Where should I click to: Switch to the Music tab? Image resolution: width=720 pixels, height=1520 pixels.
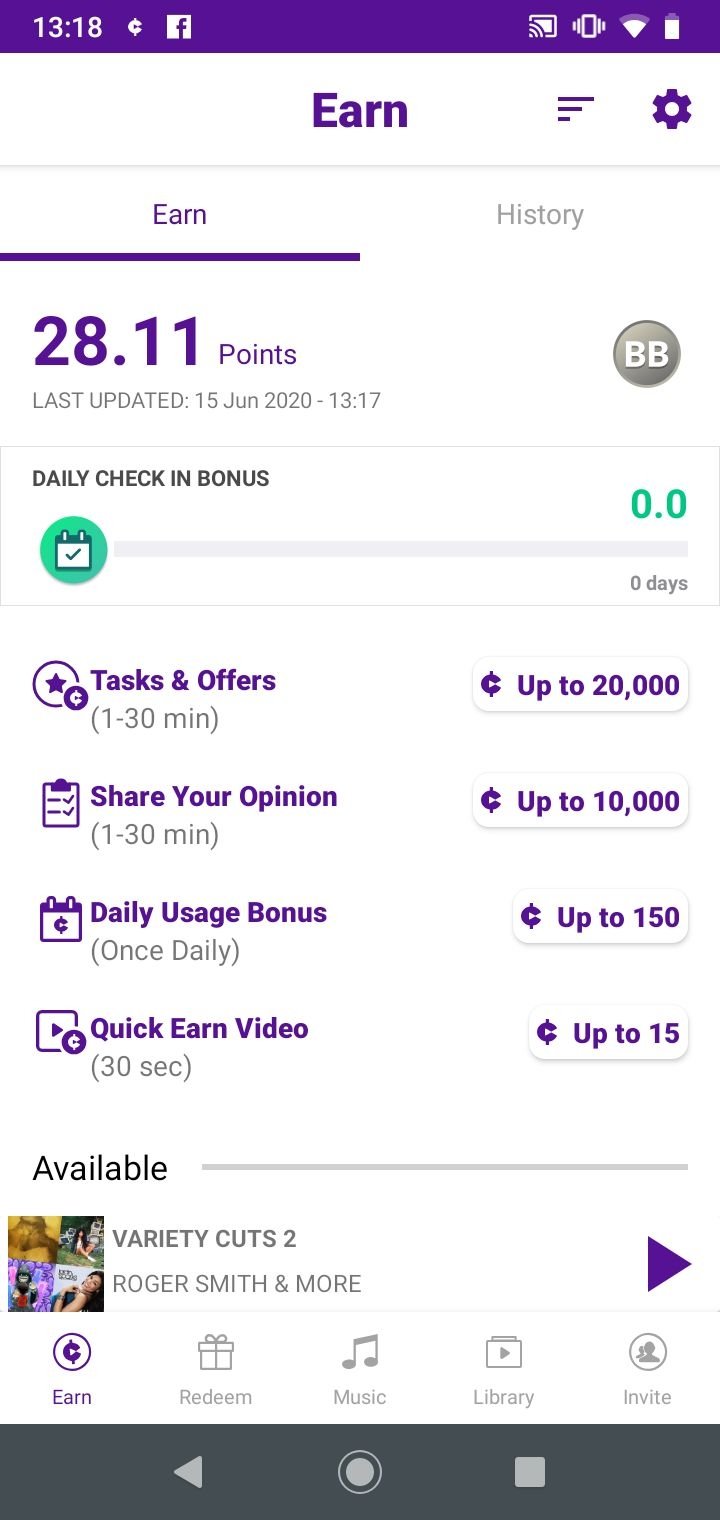tap(360, 1368)
